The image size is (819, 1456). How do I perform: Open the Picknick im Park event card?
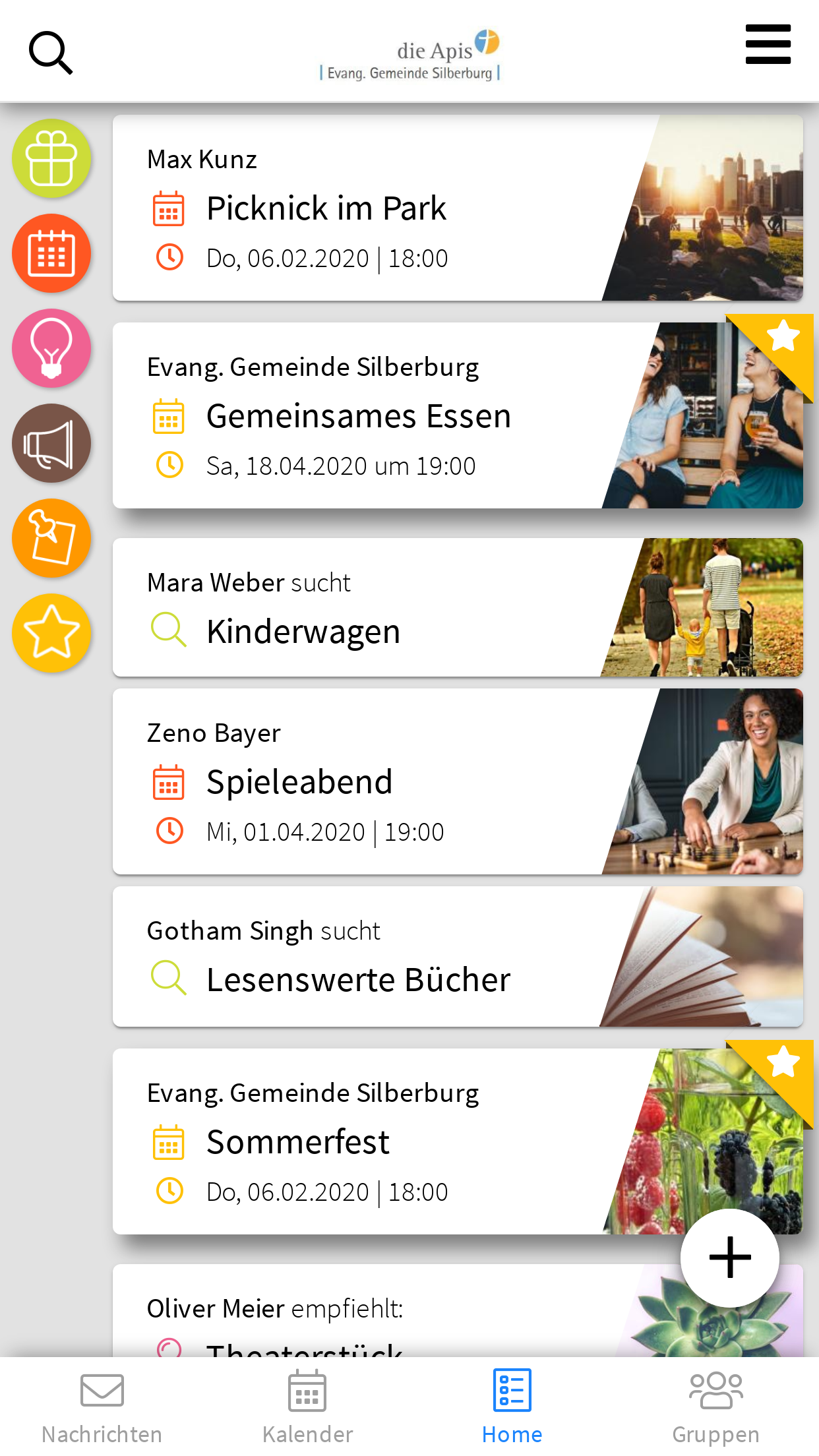click(458, 208)
